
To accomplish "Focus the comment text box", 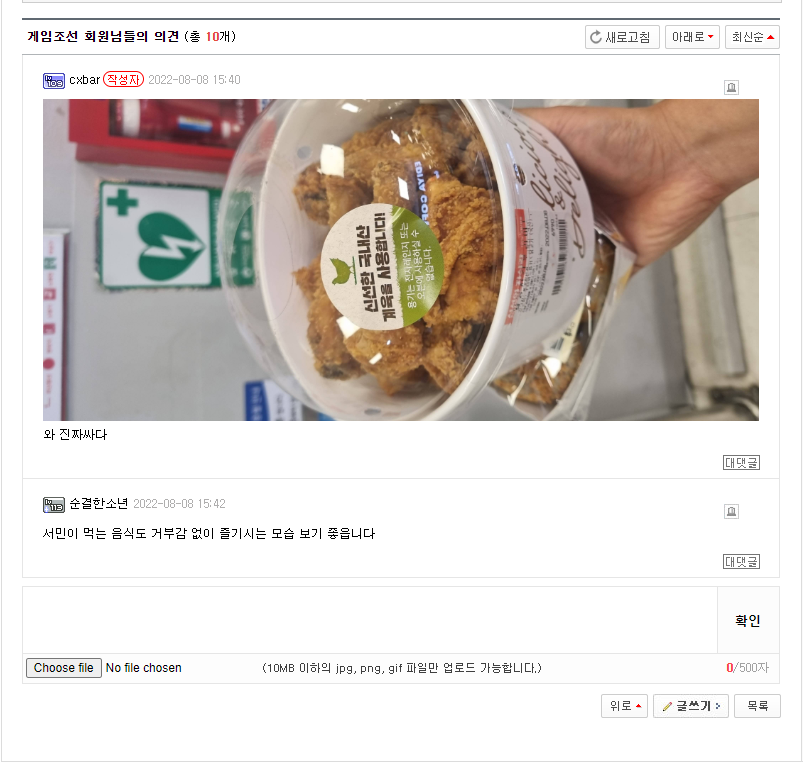I will tap(369, 620).
